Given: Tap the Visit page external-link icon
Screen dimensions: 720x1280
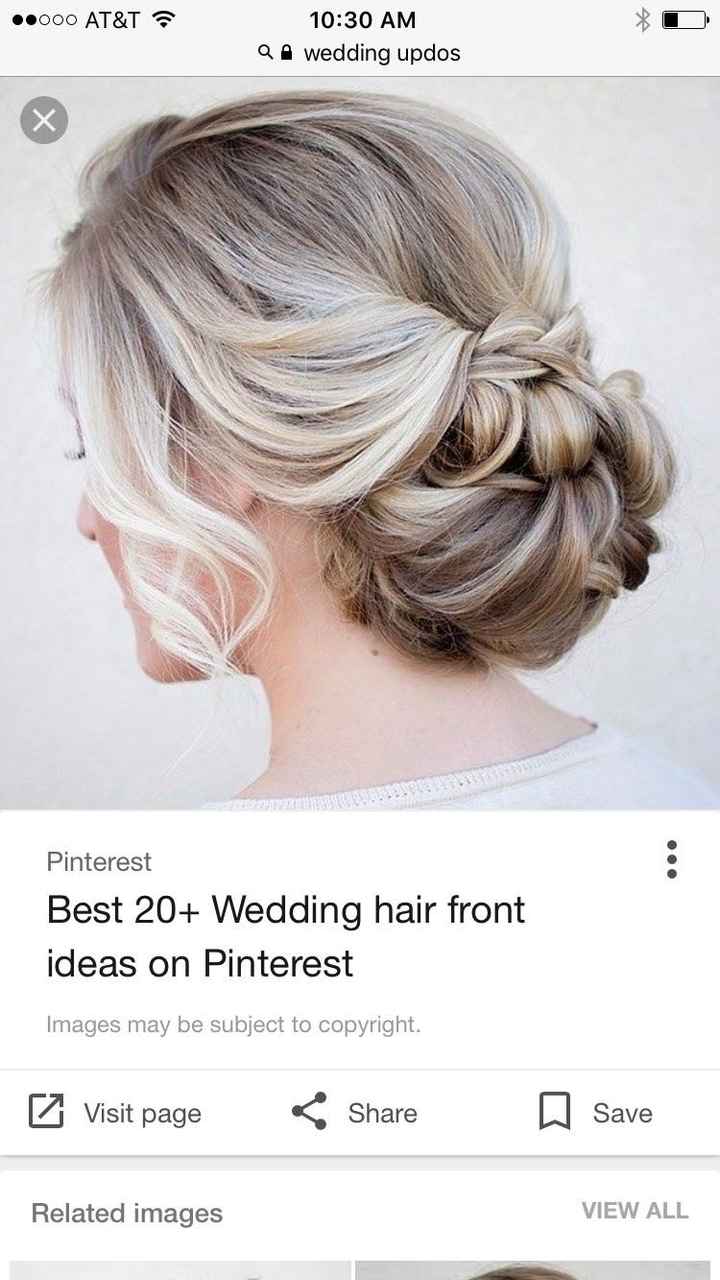Looking at the screenshot, I should point(45,1112).
